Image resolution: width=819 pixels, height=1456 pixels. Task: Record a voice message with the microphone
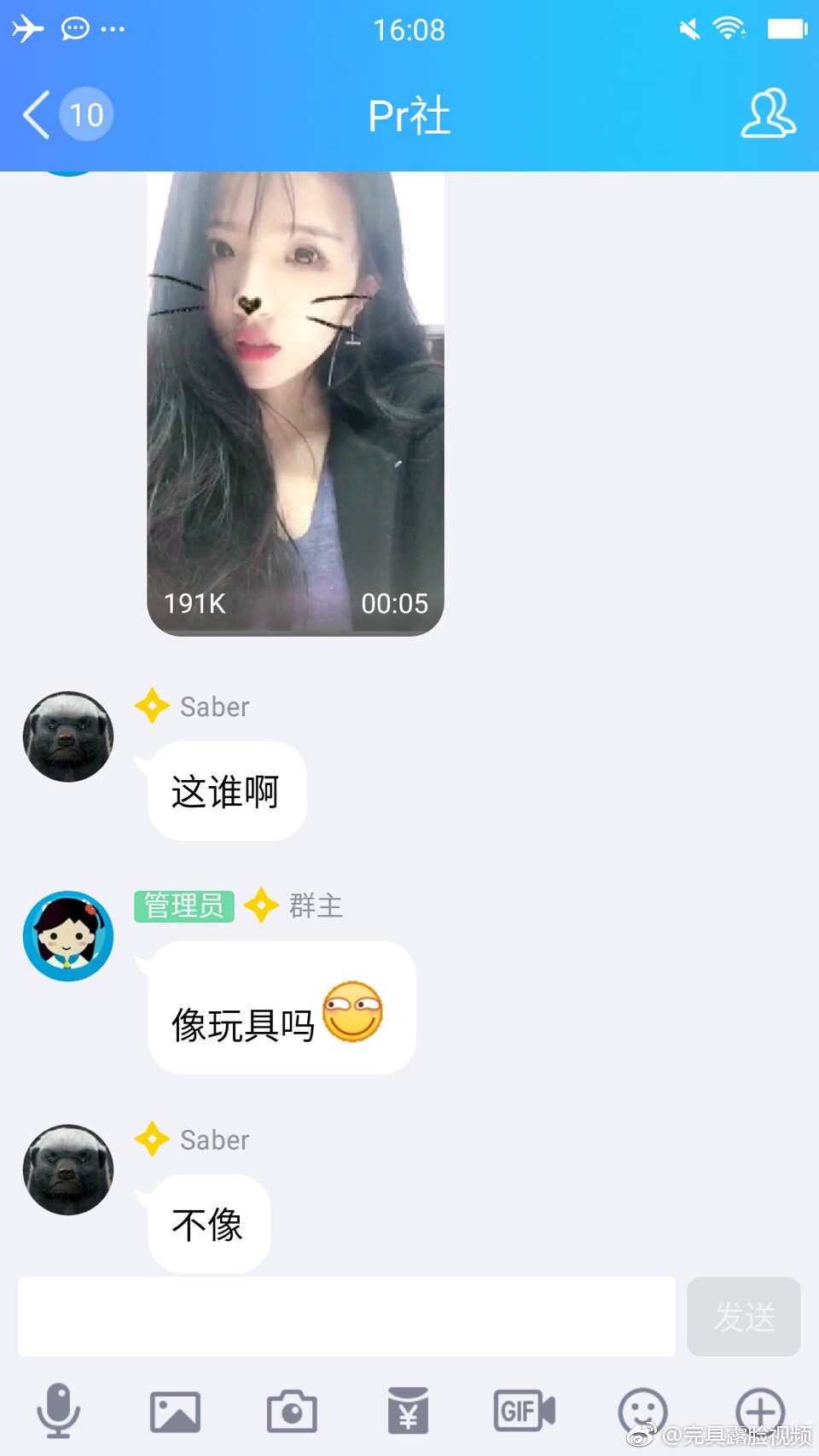point(58,1410)
